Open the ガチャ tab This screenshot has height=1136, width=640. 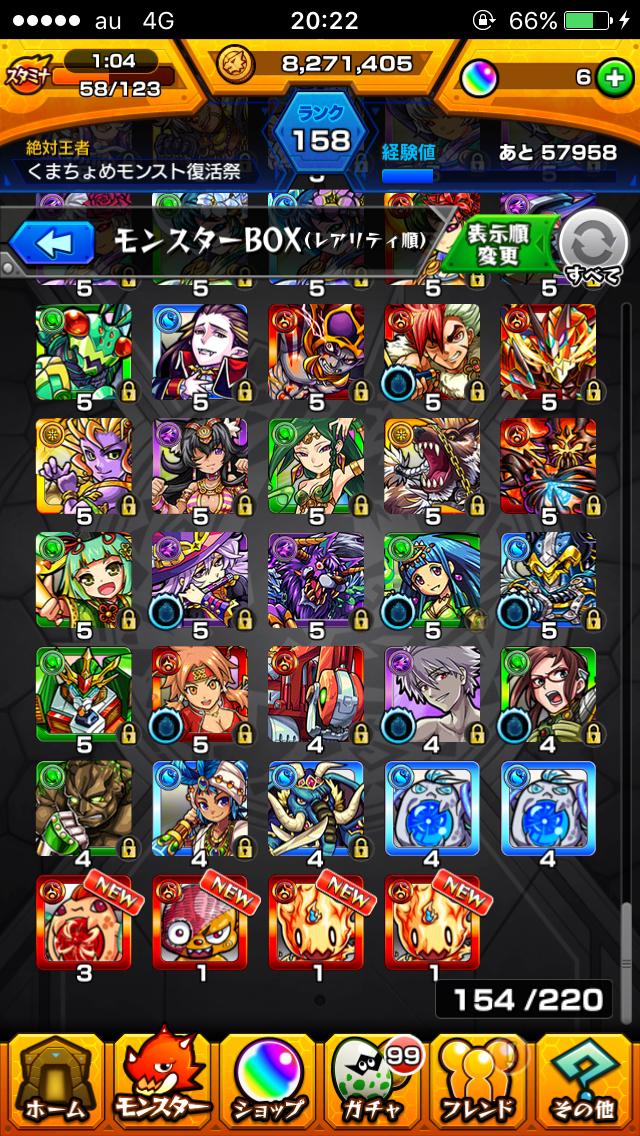[372, 1085]
